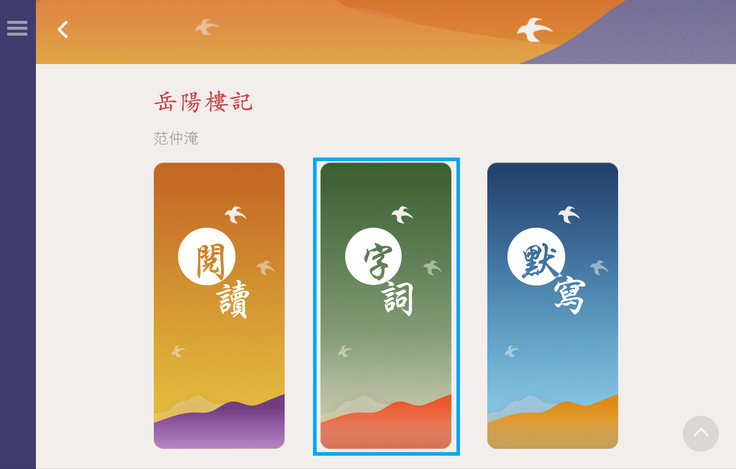Open the 閱讀 reading card
736x469 pixels.
(x=219, y=305)
